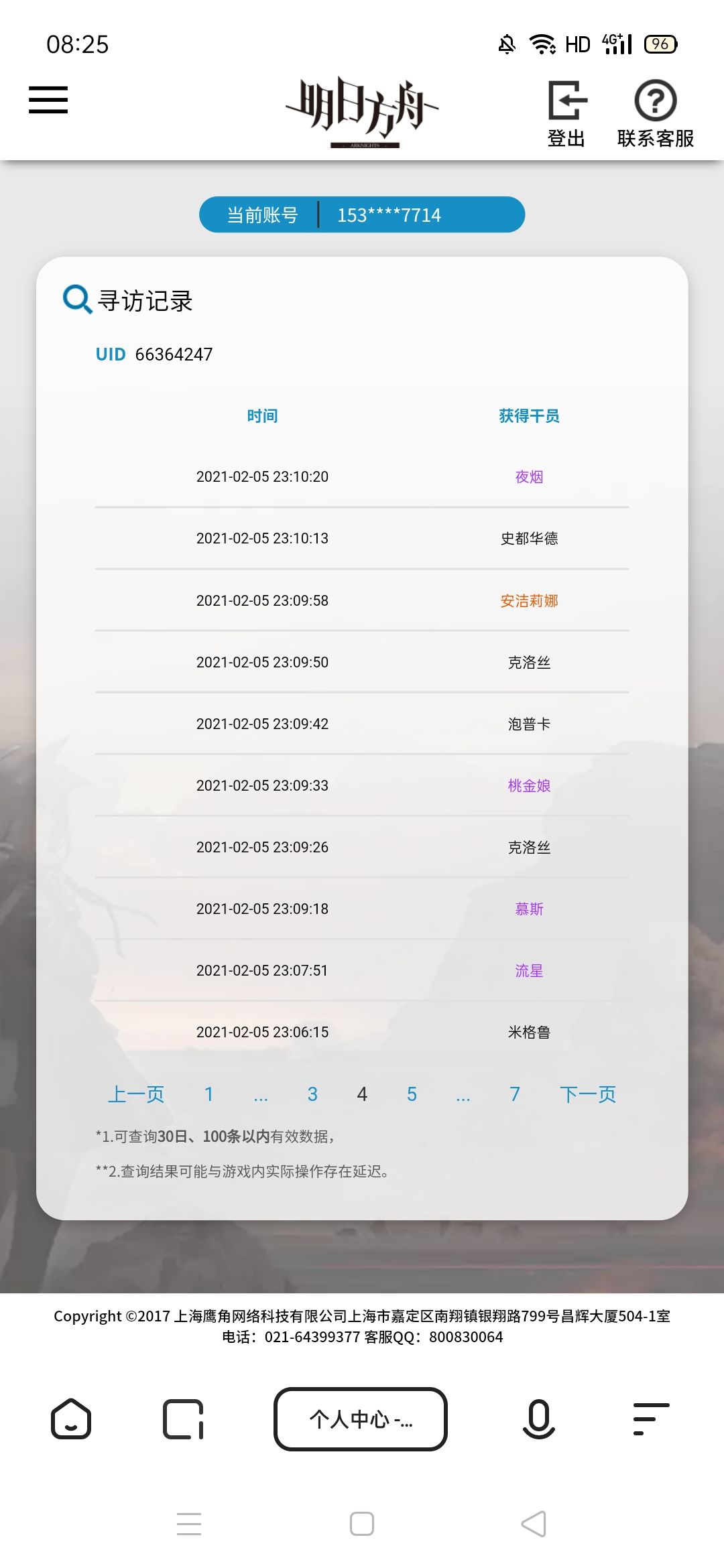This screenshot has height=1568, width=724.
Task: Open the browser menu options
Action: tap(651, 1419)
